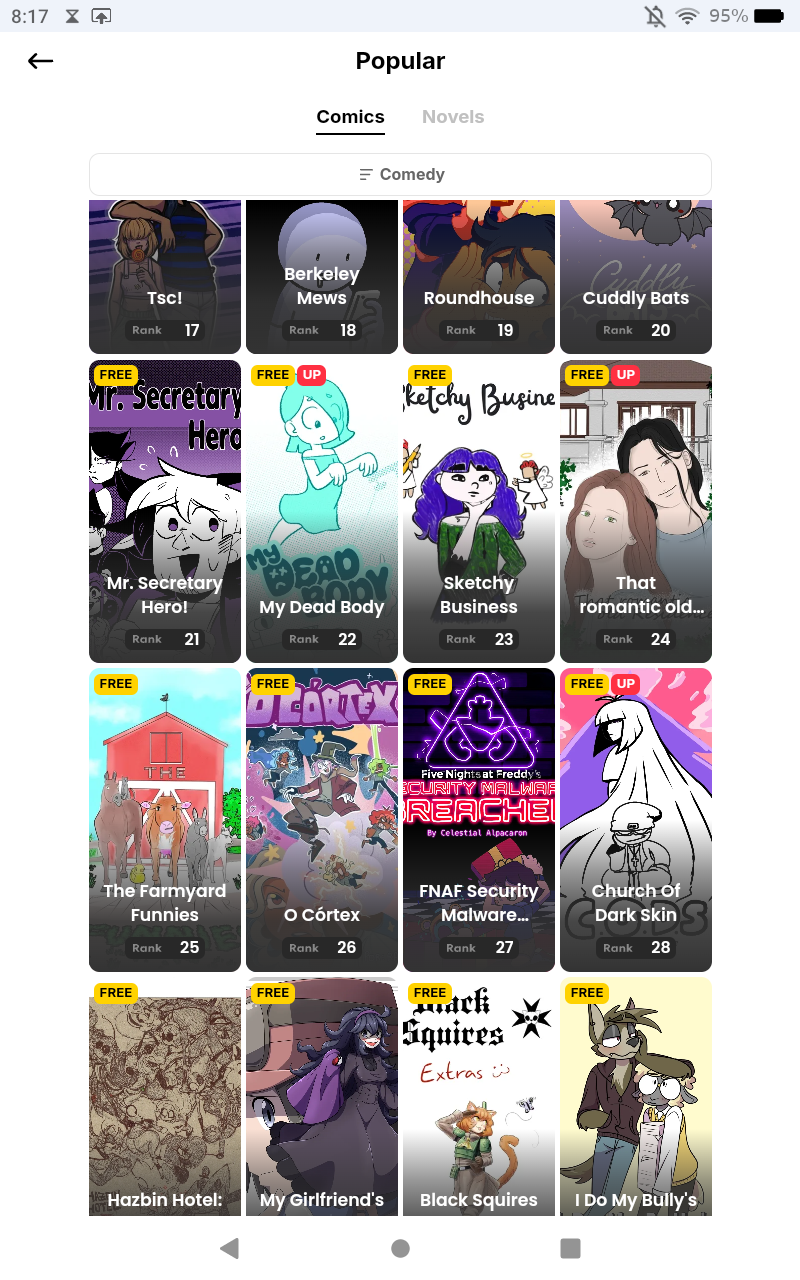Switch to the Novels tab
The width and height of the screenshot is (800, 1280).
(452, 117)
